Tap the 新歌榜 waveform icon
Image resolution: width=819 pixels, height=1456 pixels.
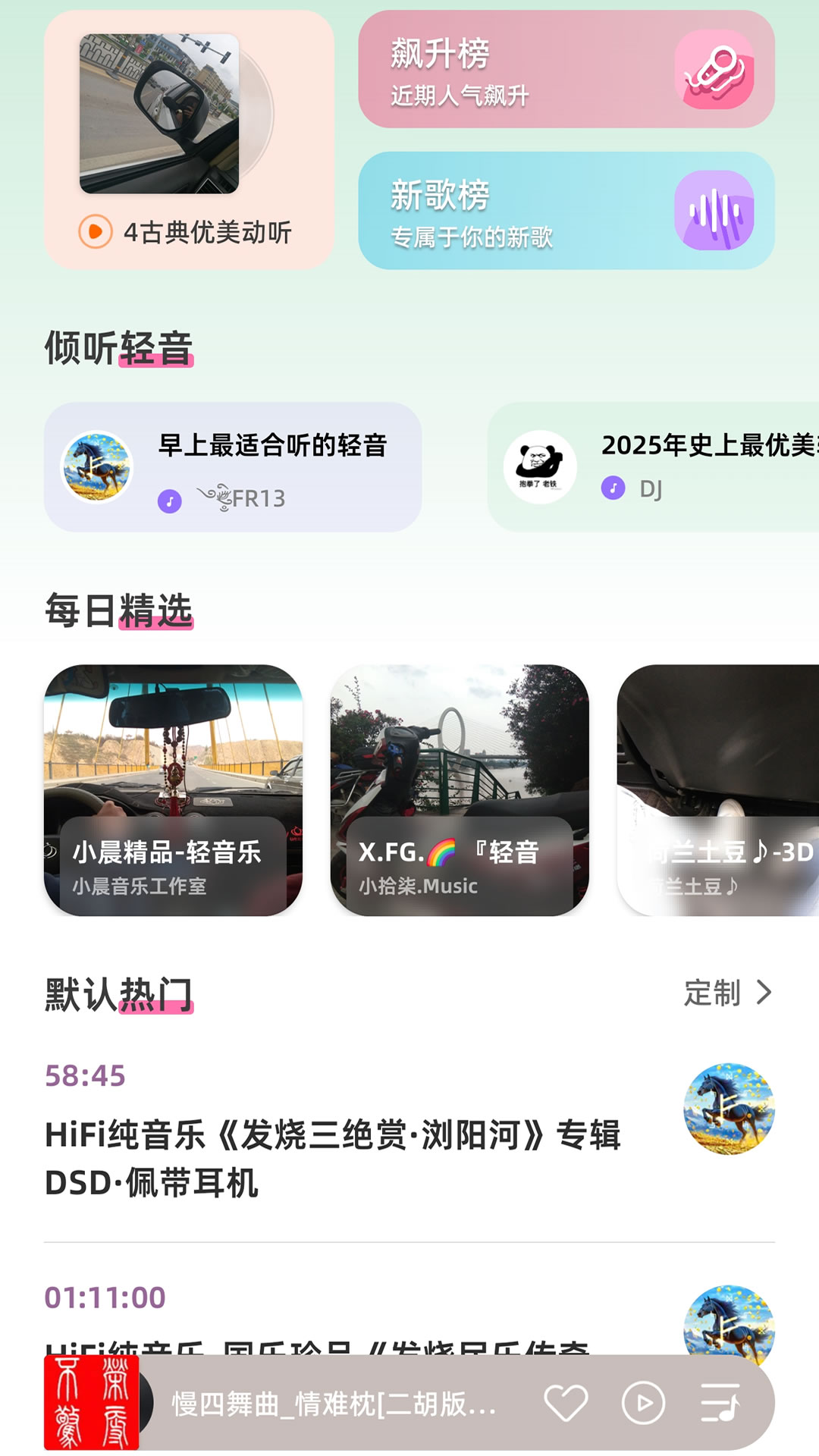pyautogui.click(x=714, y=211)
